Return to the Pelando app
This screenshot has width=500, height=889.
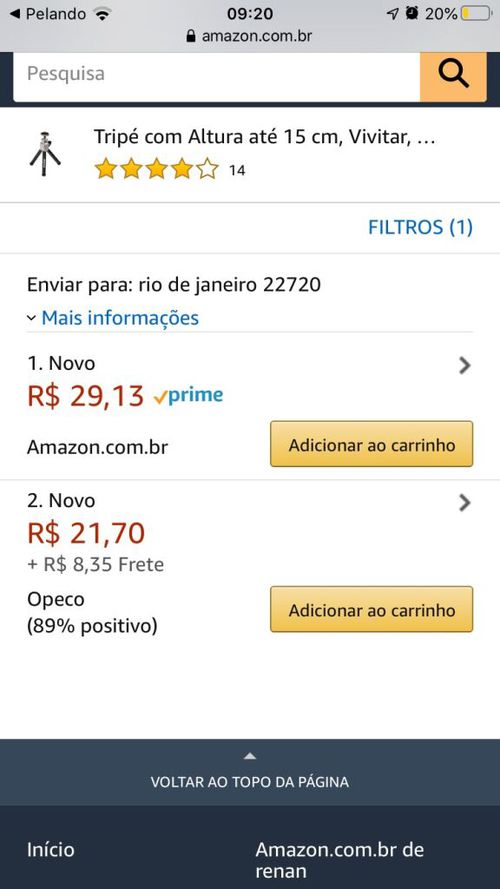click(48, 14)
